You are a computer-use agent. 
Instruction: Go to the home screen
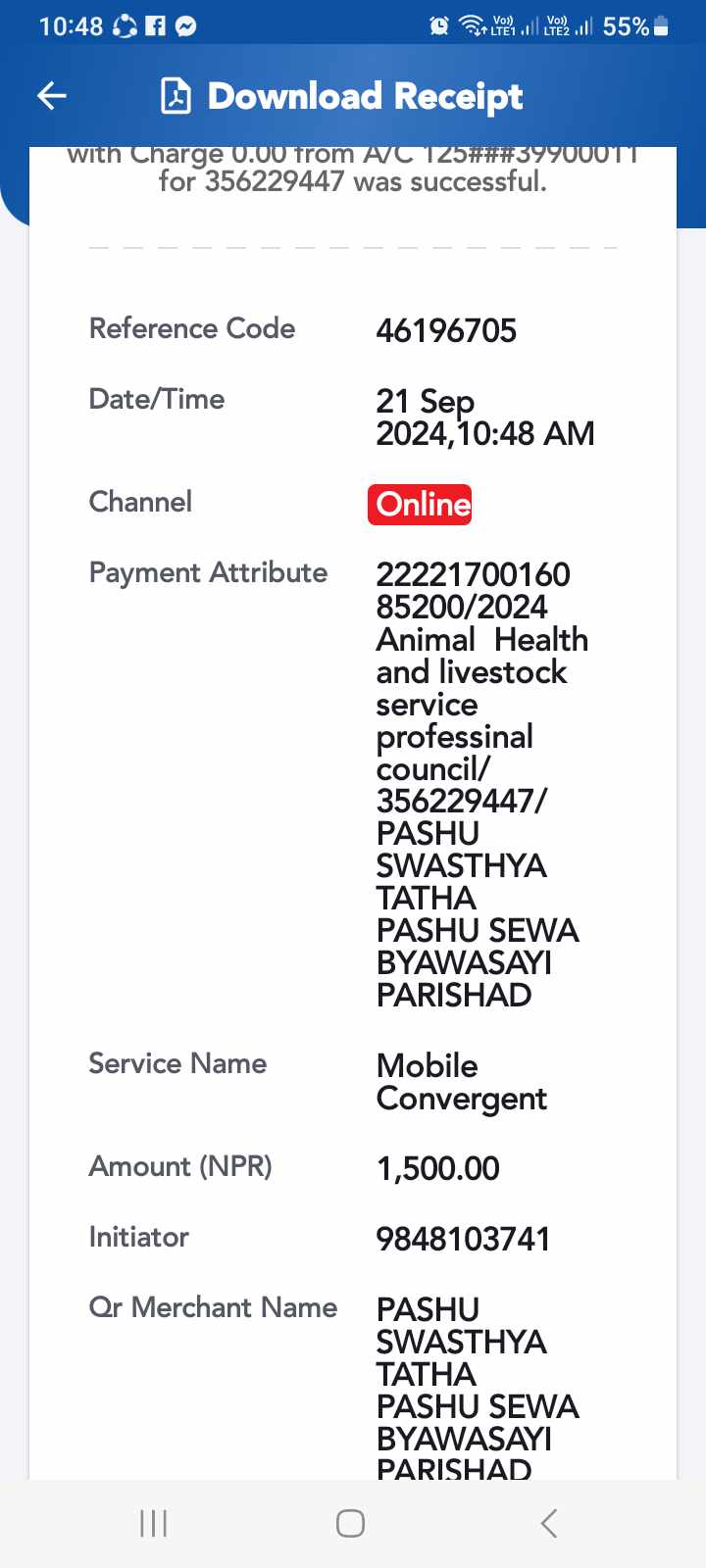click(350, 1523)
